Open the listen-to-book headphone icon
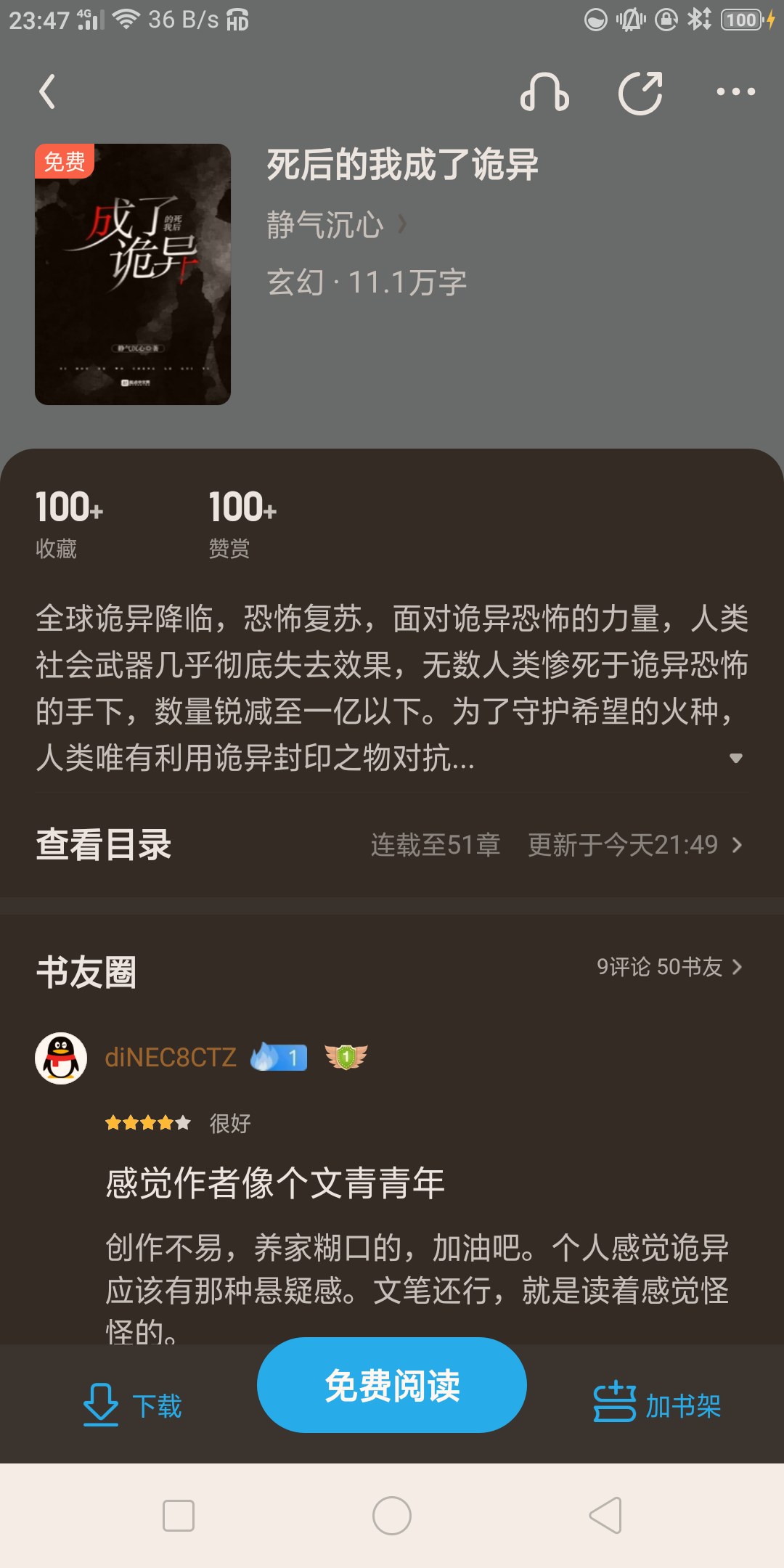Image resolution: width=784 pixels, height=1568 pixels. 544,92
